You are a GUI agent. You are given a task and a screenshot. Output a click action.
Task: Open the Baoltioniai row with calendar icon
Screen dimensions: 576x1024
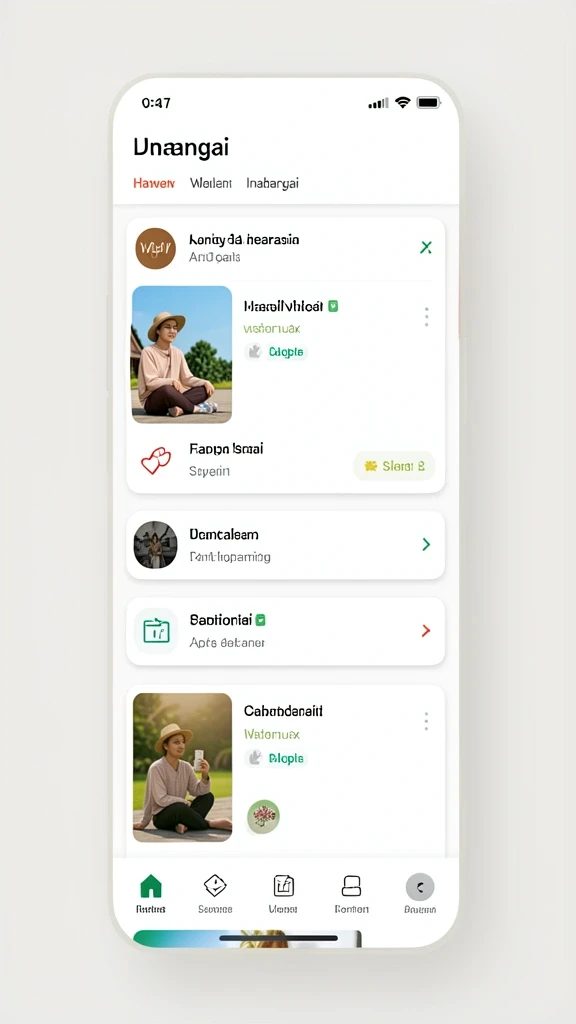coord(285,631)
